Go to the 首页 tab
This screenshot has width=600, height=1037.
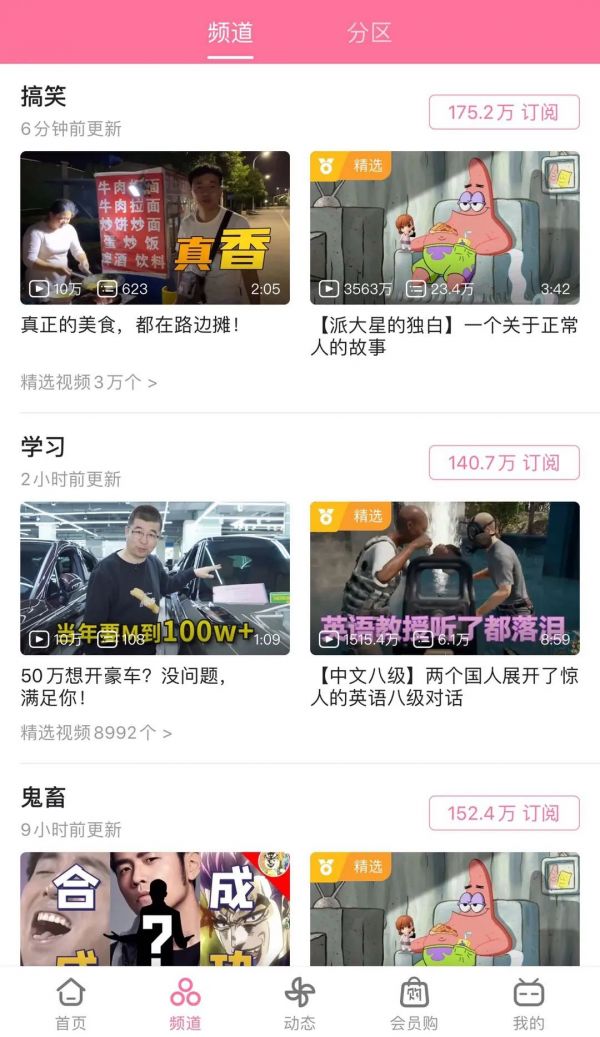point(70,1003)
